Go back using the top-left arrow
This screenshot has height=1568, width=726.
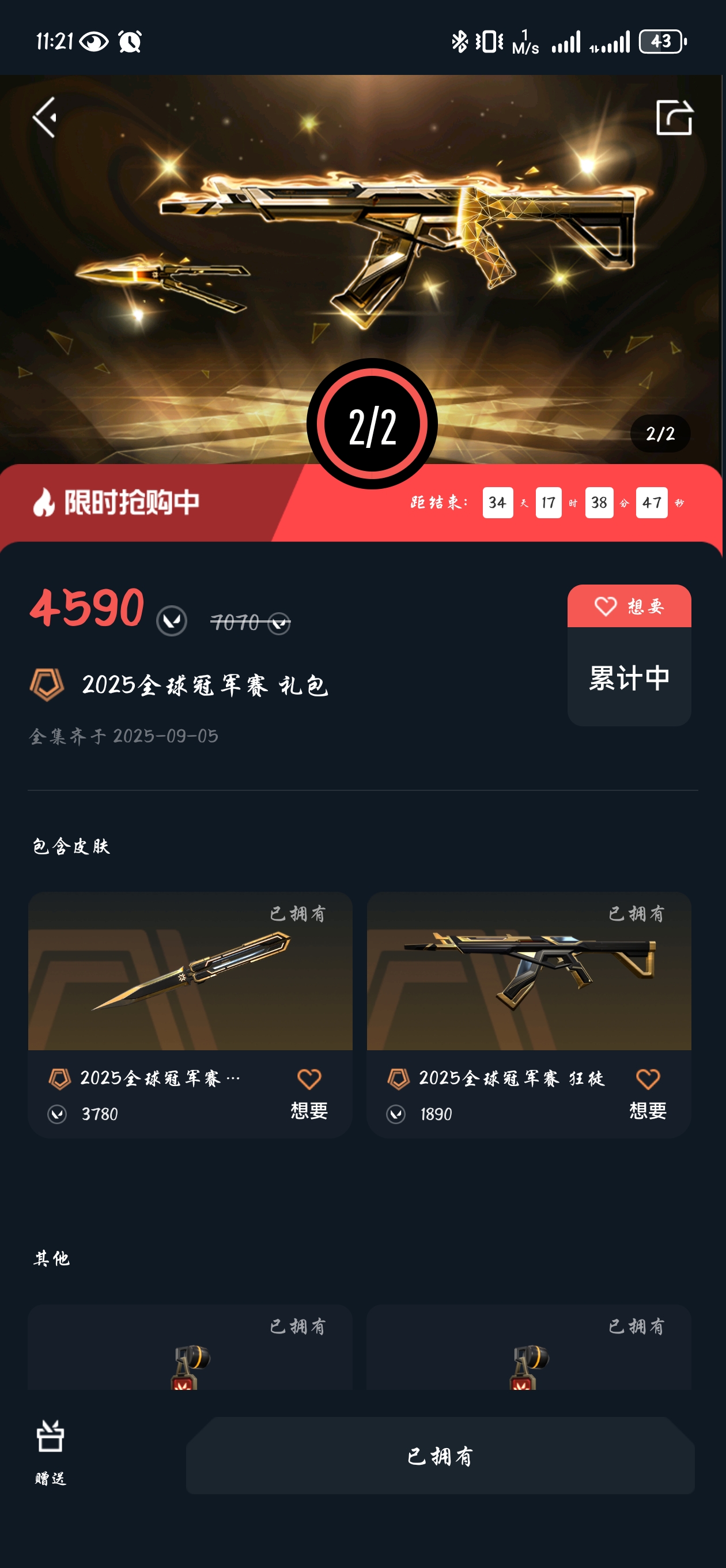coord(46,118)
